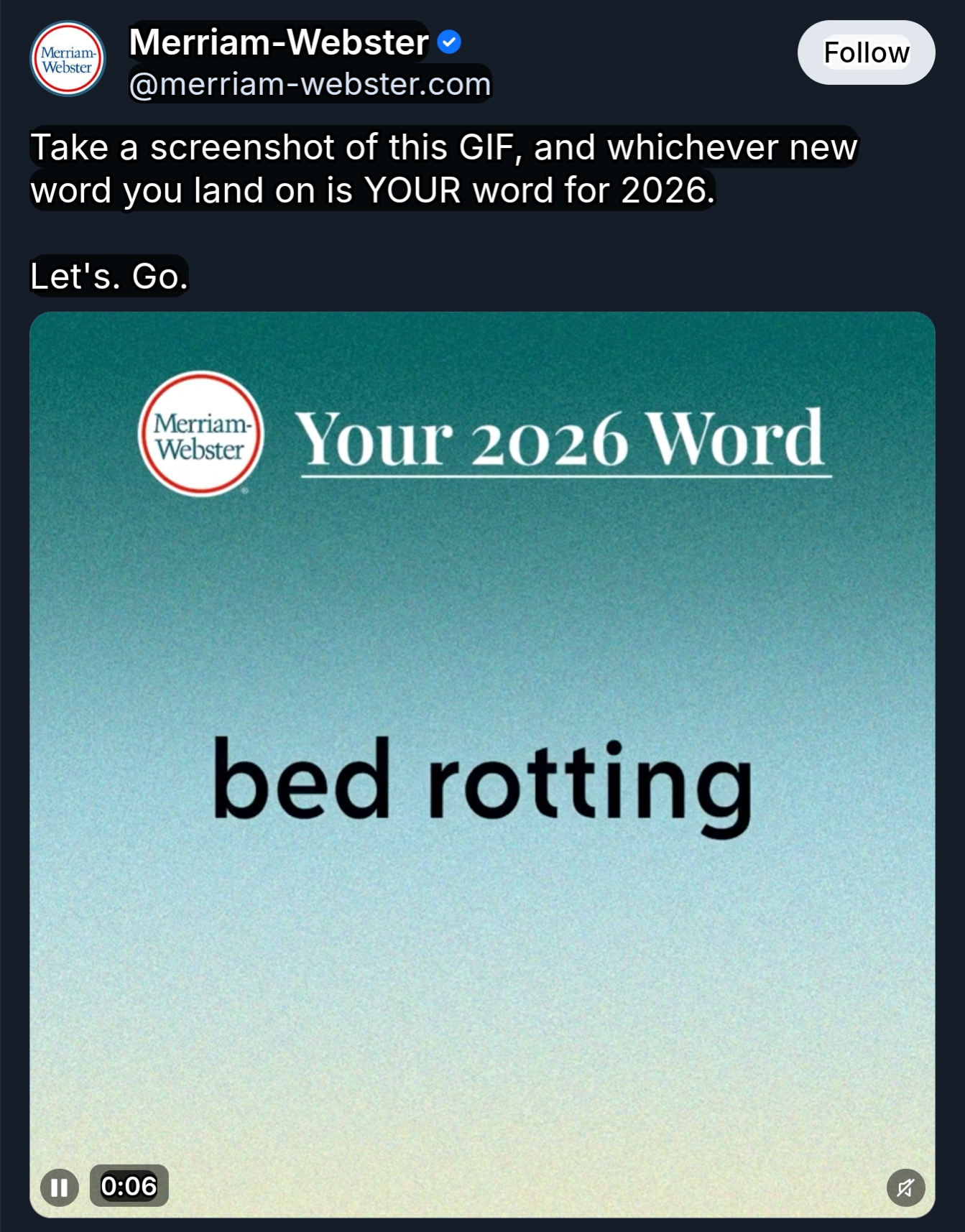Follow the Merriam-Webster account
This screenshot has height=1232, width=965.
click(866, 52)
